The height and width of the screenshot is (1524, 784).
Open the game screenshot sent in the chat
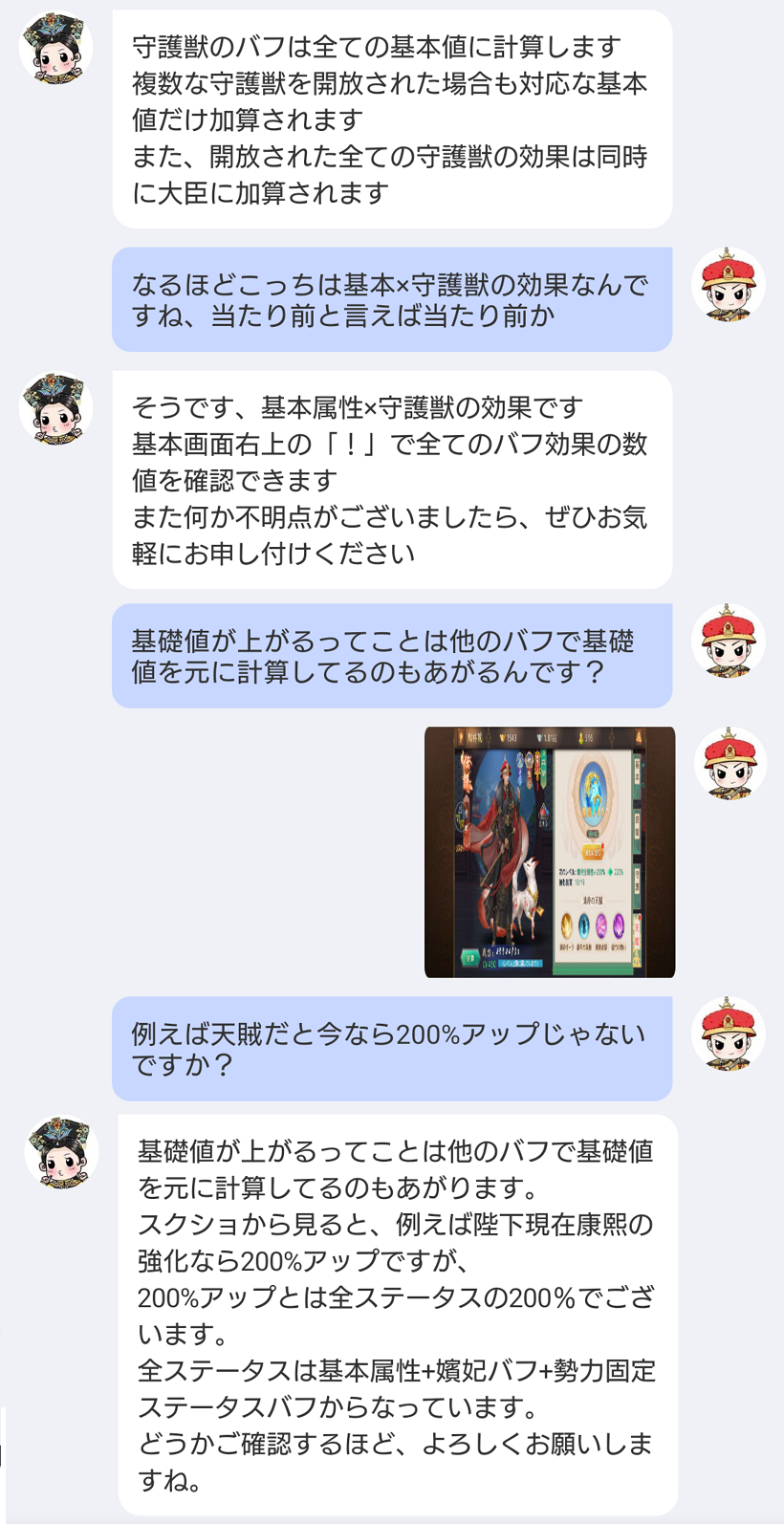point(550,852)
